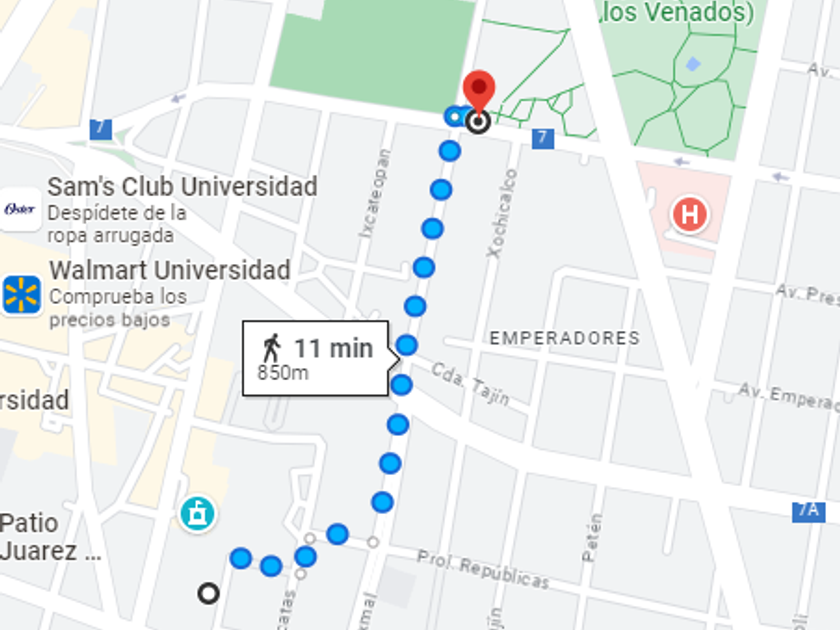Select the Patio Juarez shopping marker

click(198, 514)
